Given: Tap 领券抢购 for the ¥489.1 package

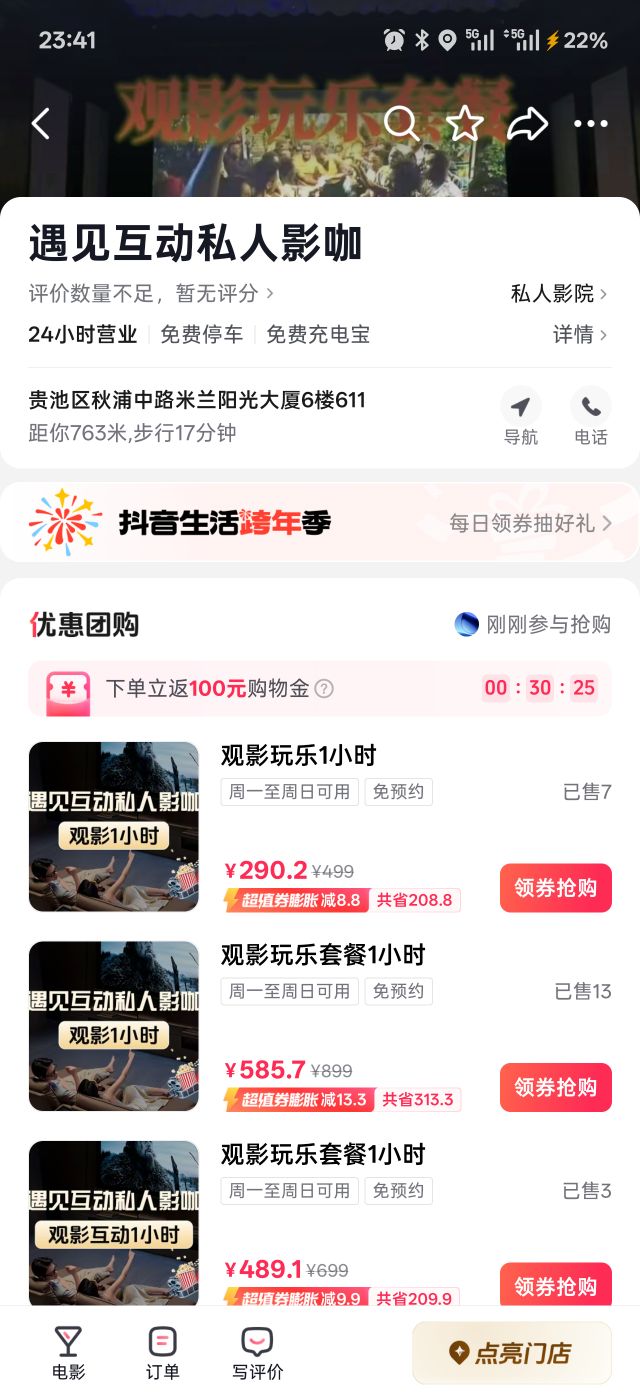Looking at the screenshot, I should tap(555, 1285).
